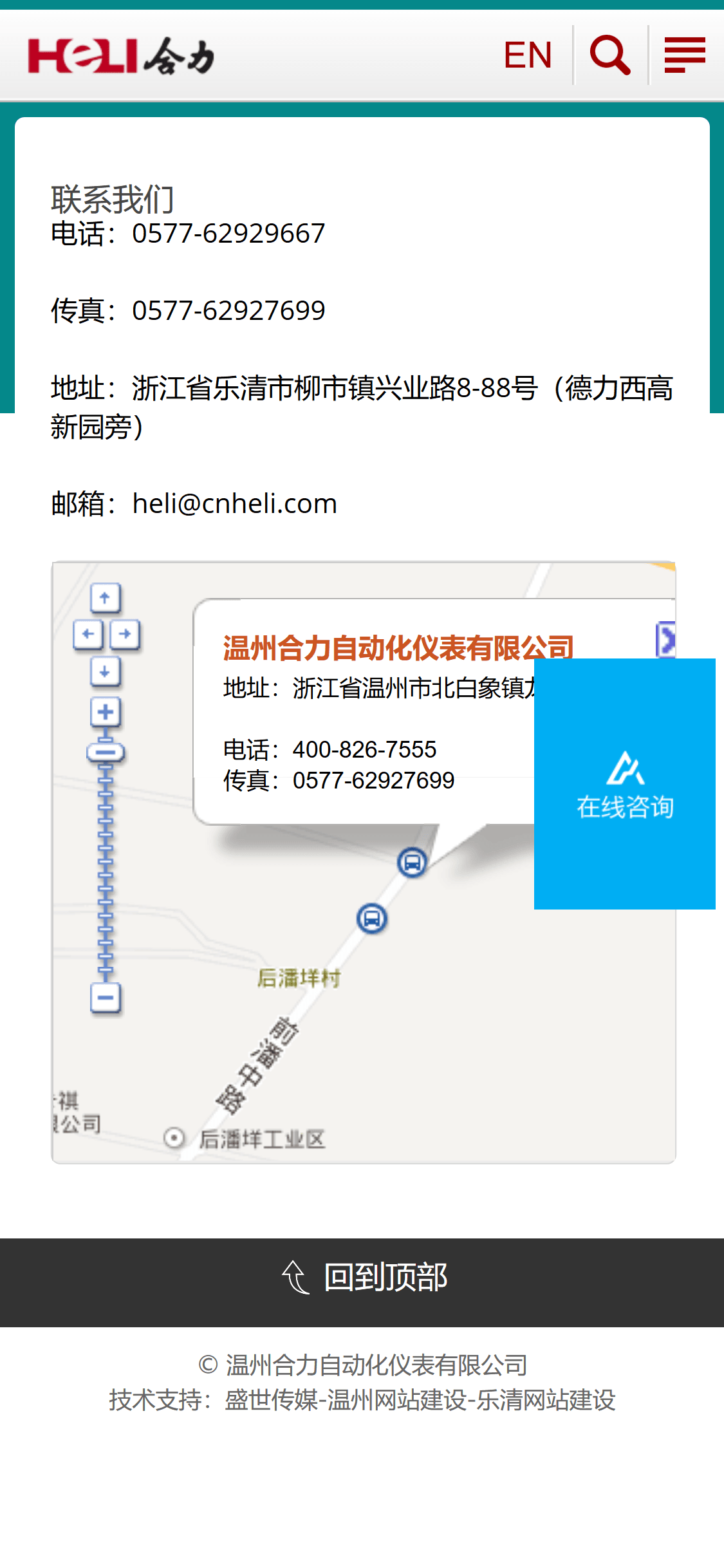Open the hamburger menu
724x1568 pixels.
coord(685,55)
